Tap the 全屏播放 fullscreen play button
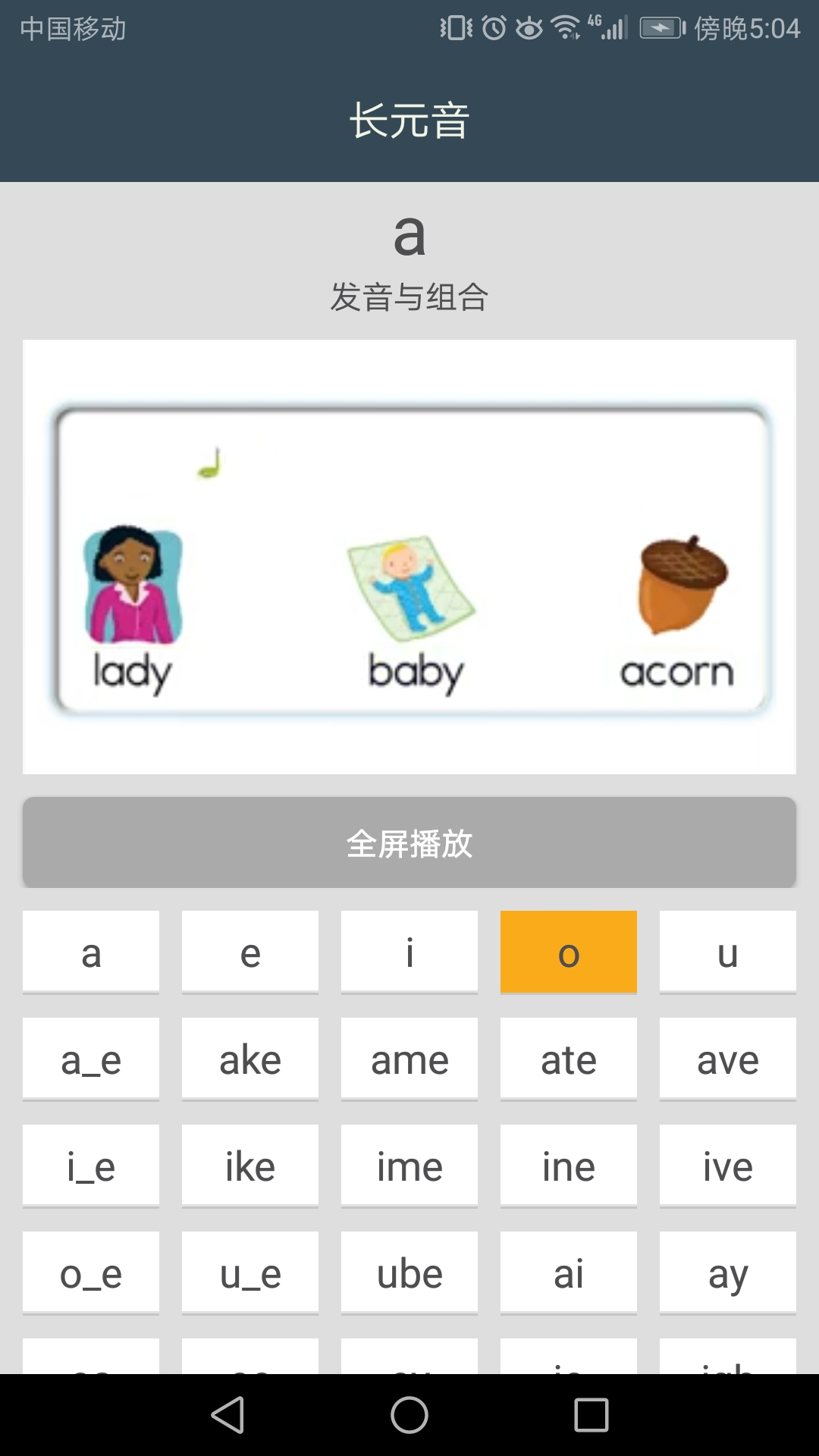The width and height of the screenshot is (819, 1456). click(409, 843)
